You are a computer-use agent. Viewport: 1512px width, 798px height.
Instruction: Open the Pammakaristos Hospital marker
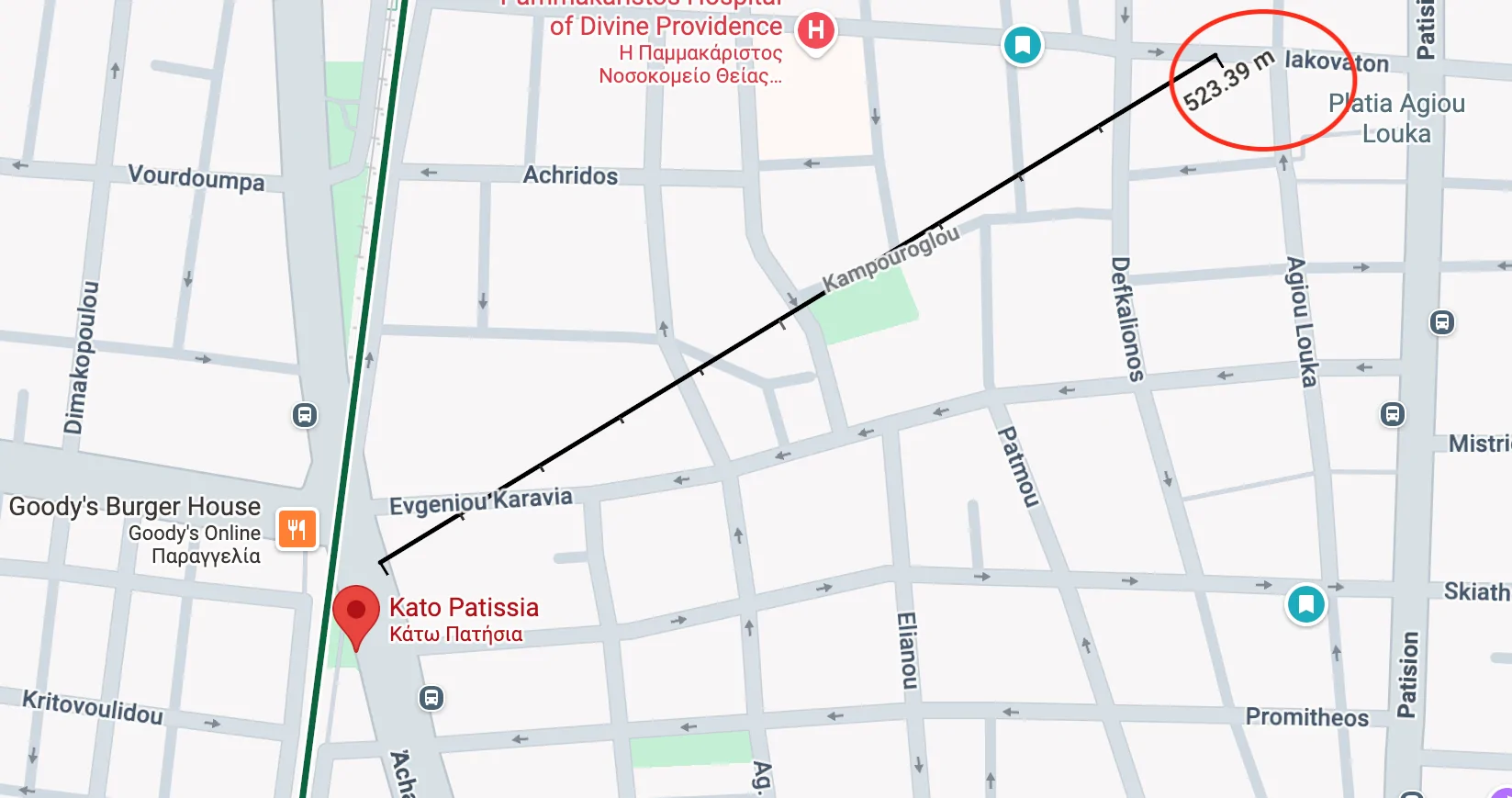pos(815,32)
